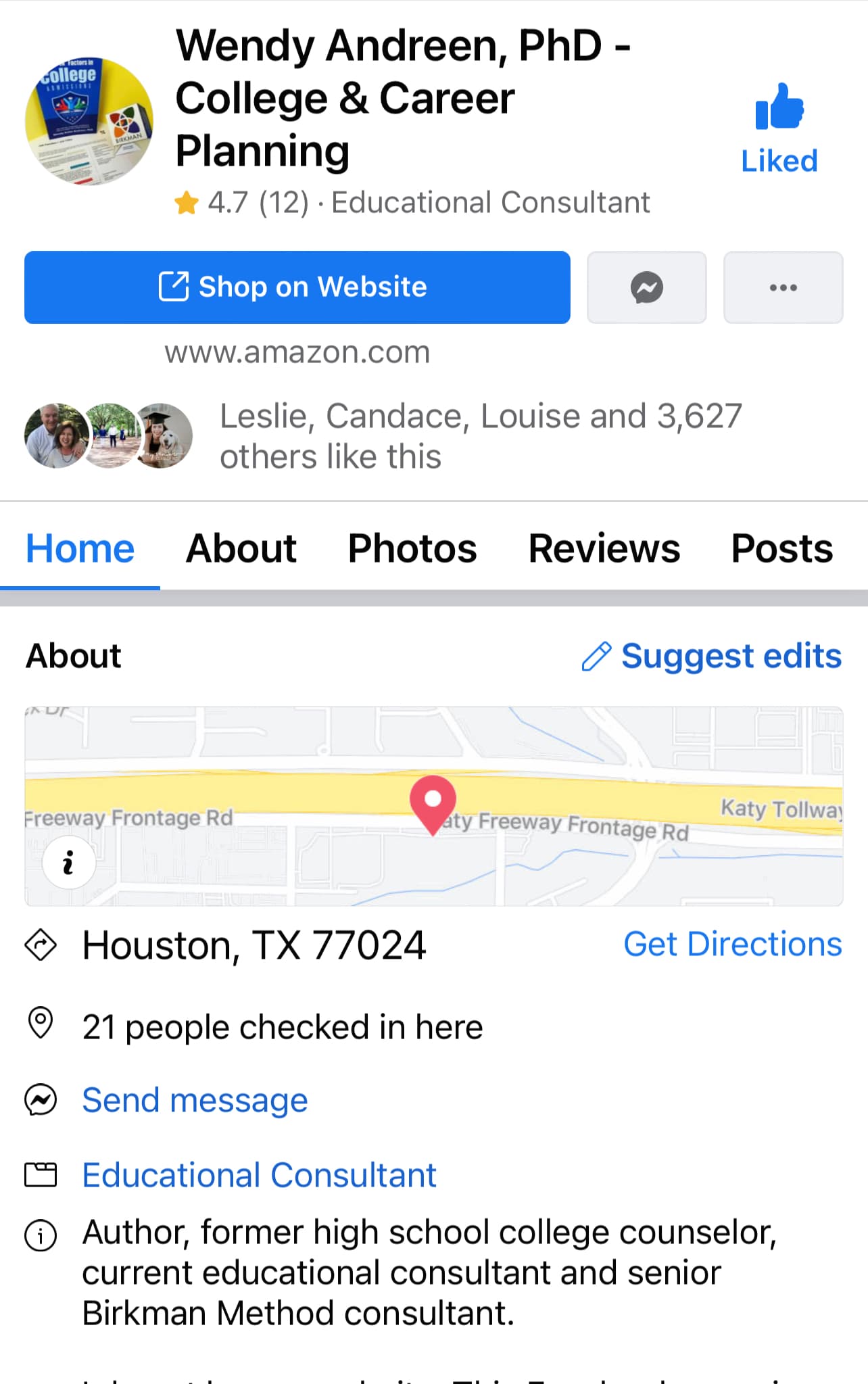Screen dimensions: 868x1384
Task: See people who like this page
Action: click(480, 436)
